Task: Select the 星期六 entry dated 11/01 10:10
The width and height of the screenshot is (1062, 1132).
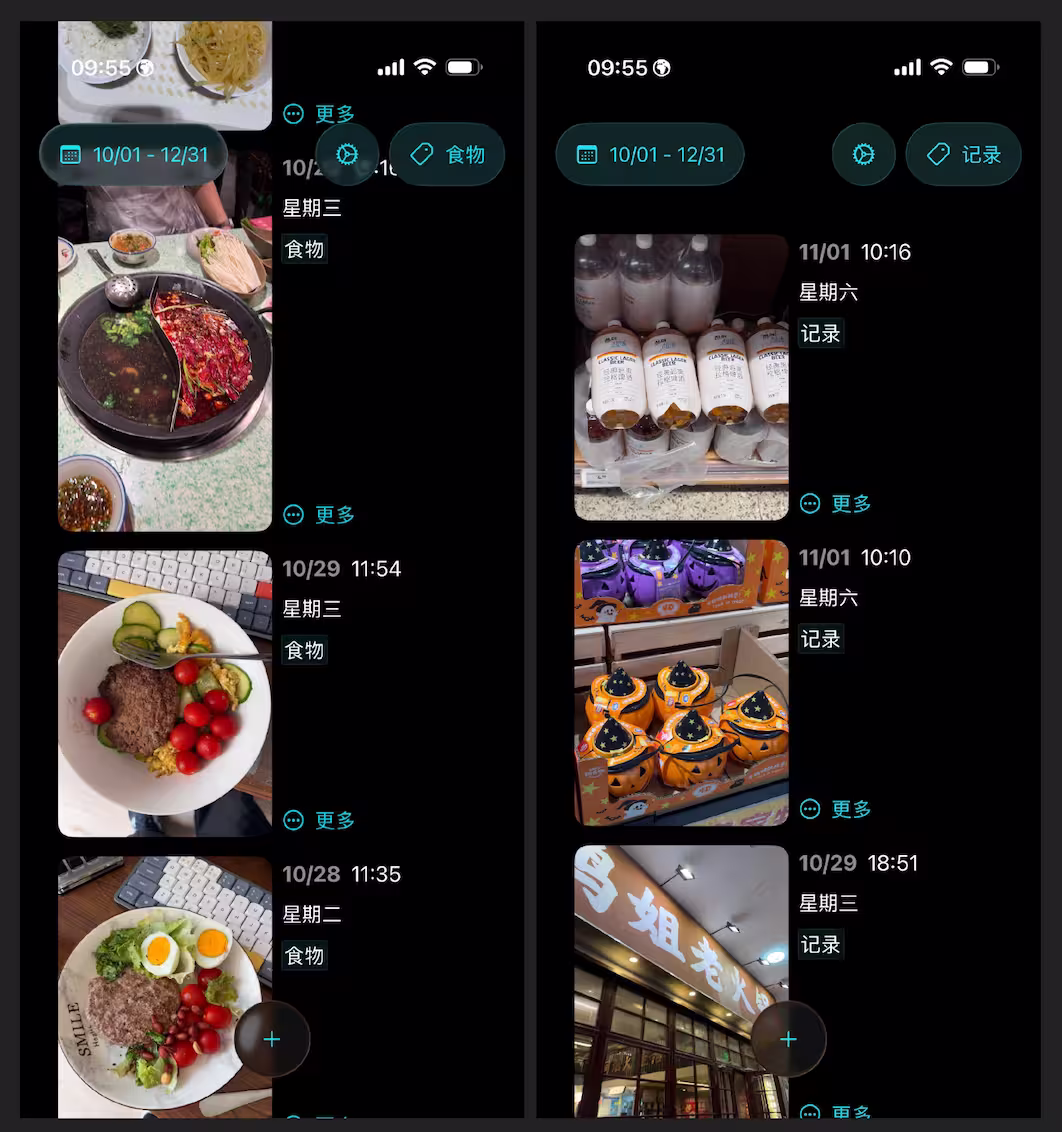Action: [829, 597]
